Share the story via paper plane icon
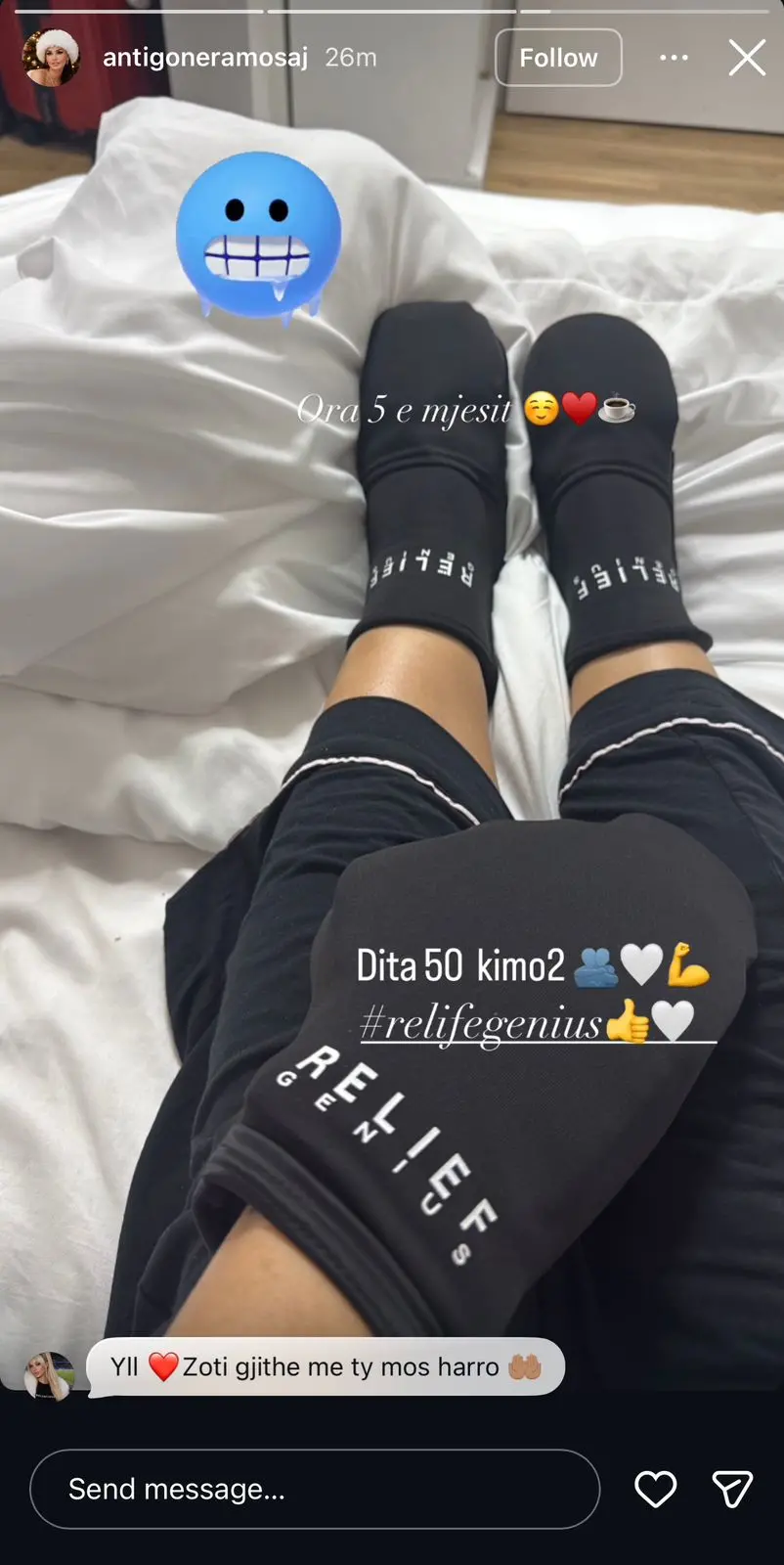This screenshot has height=1565, width=784. click(x=731, y=1489)
